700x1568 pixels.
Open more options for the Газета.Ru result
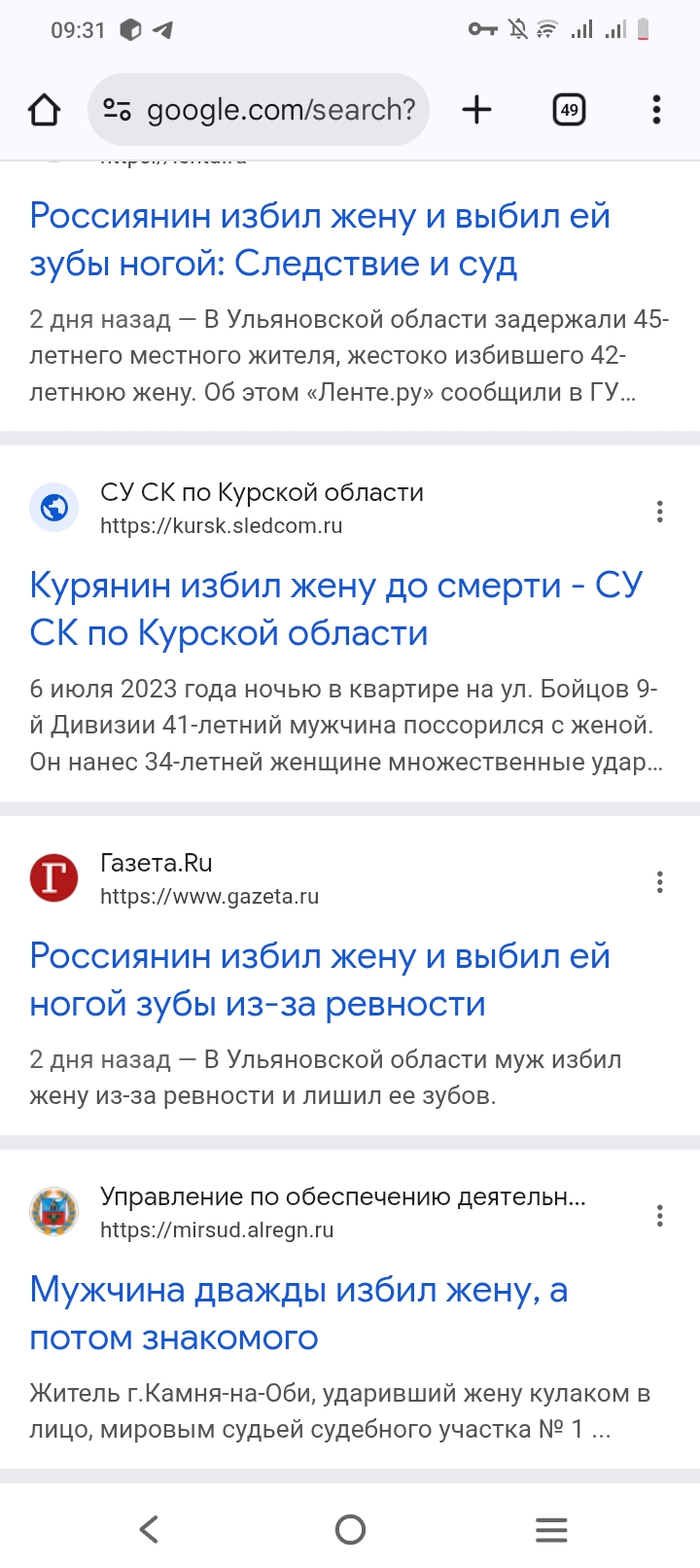coord(660,882)
